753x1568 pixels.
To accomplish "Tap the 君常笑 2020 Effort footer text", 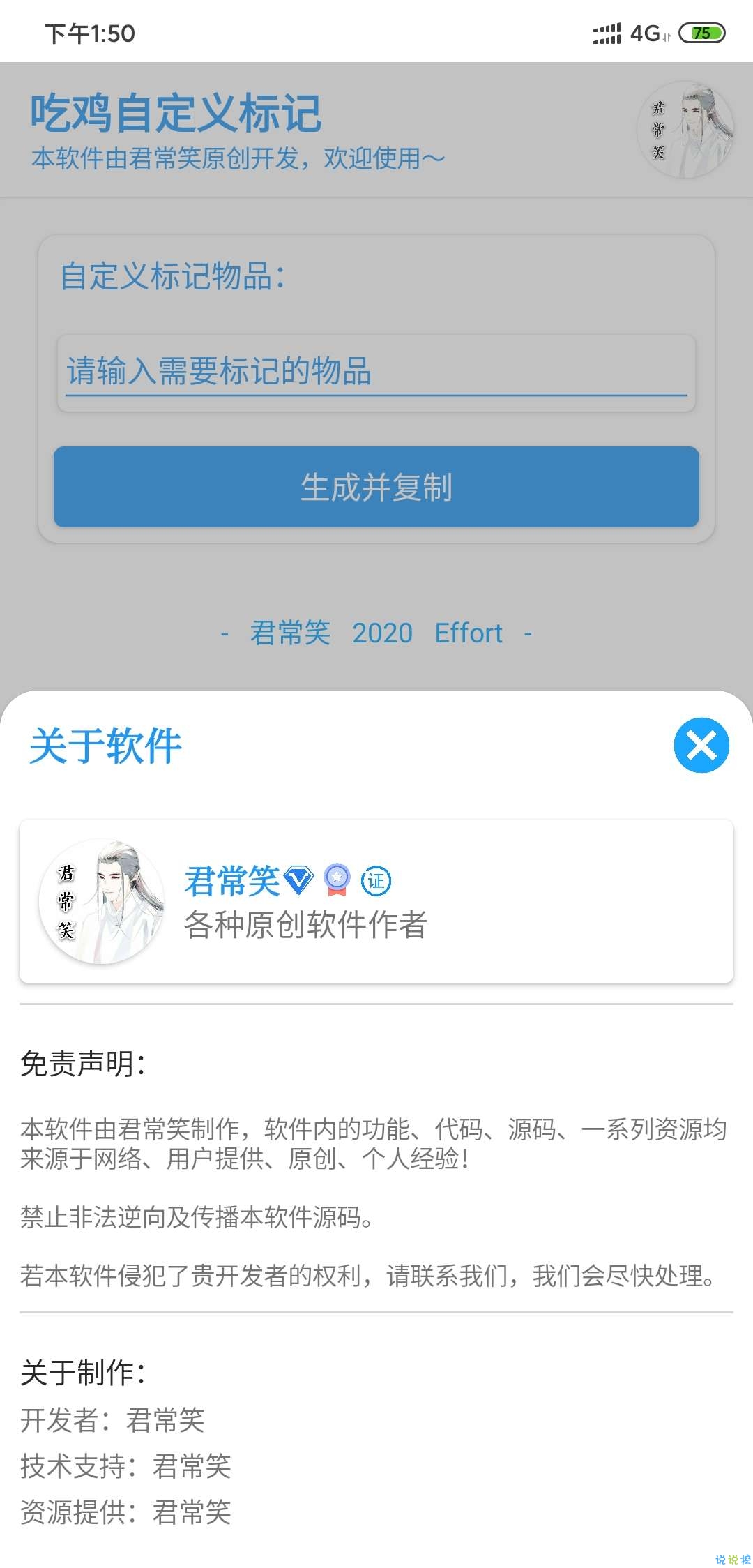I will [x=376, y=633].
